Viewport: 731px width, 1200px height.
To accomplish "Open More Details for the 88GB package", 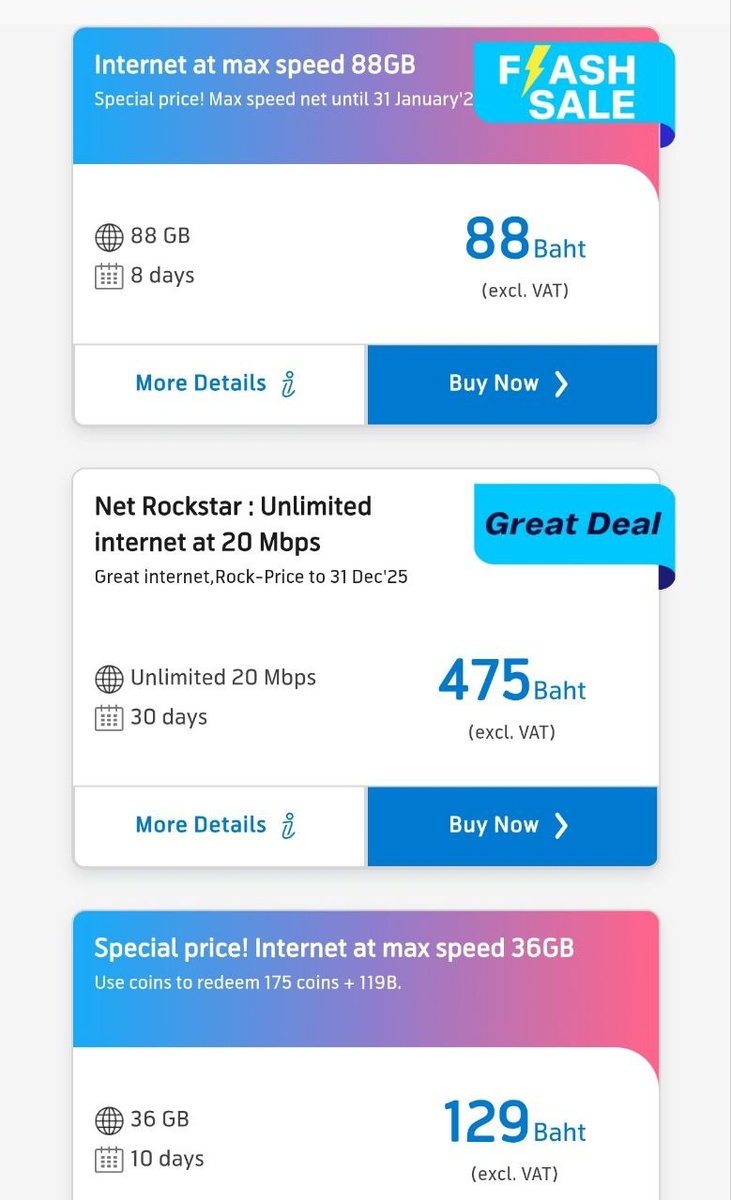I will [x=220, y=384].
